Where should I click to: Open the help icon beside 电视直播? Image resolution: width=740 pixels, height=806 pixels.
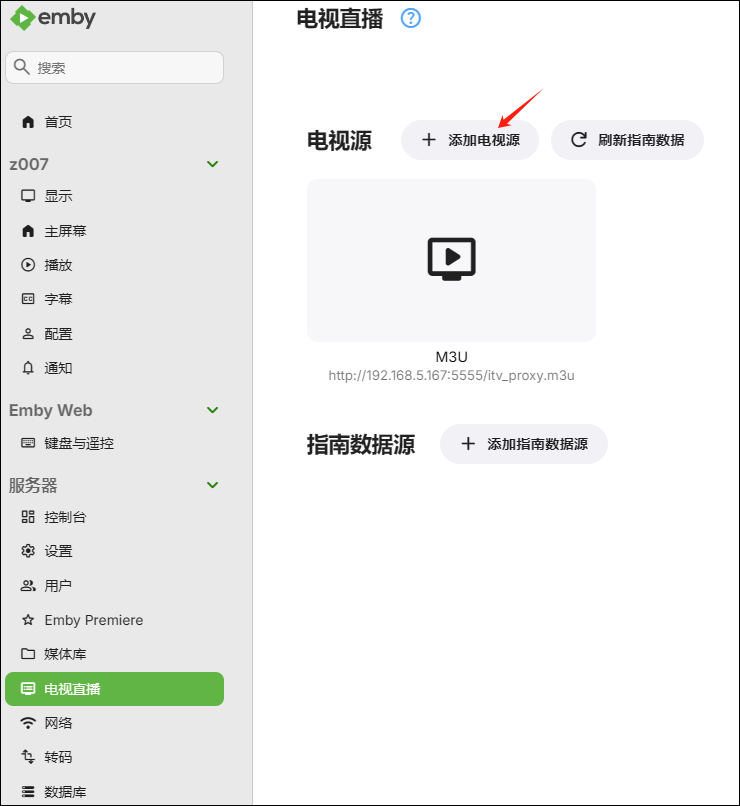pos(410,18)
